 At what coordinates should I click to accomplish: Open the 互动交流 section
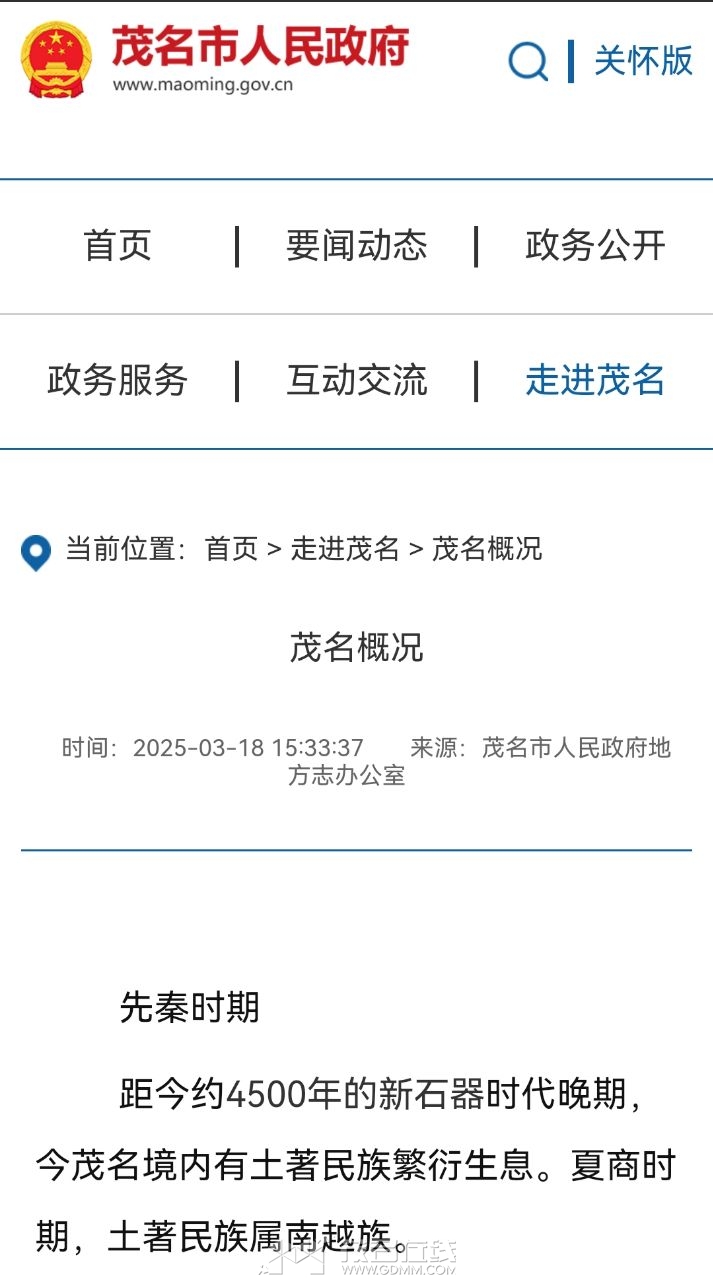point(356,380)
